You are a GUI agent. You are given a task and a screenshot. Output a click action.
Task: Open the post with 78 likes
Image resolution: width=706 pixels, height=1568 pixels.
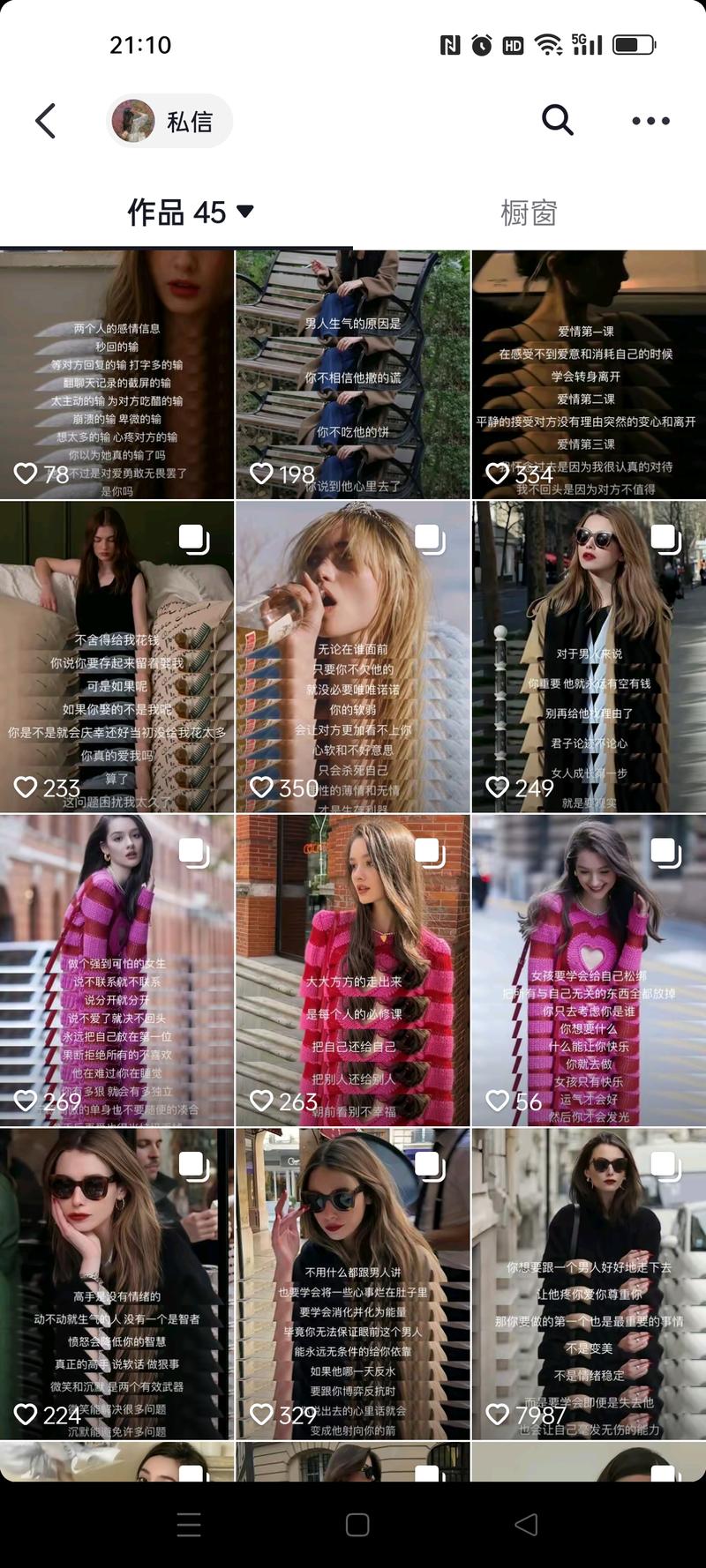(x=116, y=375)
